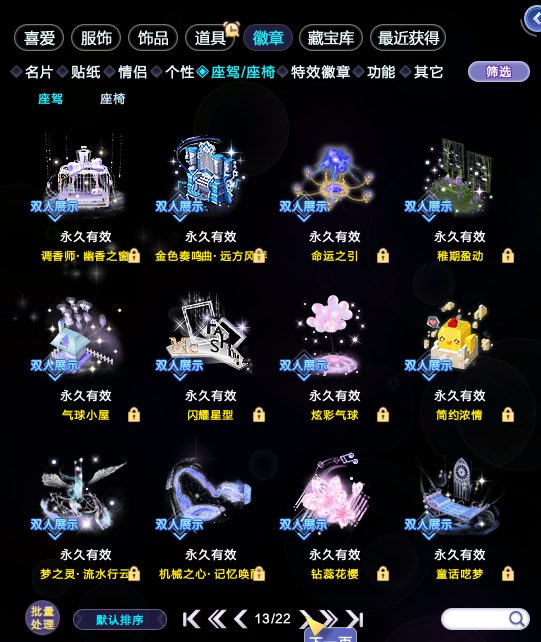Image resolution: width=541 pixels, height=642 pixels.
Task: Open the 默认排序 sort option
Action: point(120,619)
